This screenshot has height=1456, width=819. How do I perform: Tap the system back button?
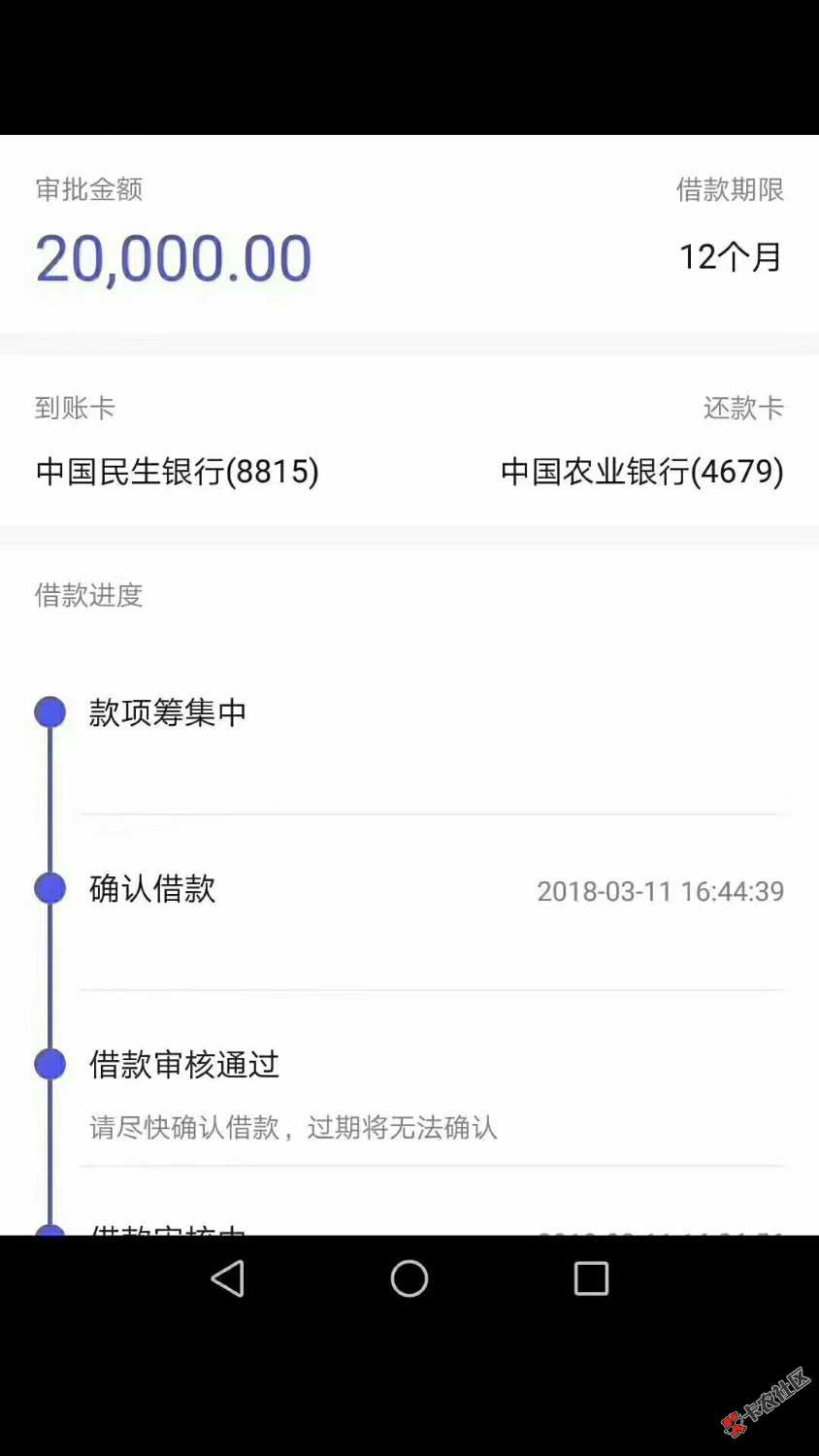click(x=228, y=1278)
